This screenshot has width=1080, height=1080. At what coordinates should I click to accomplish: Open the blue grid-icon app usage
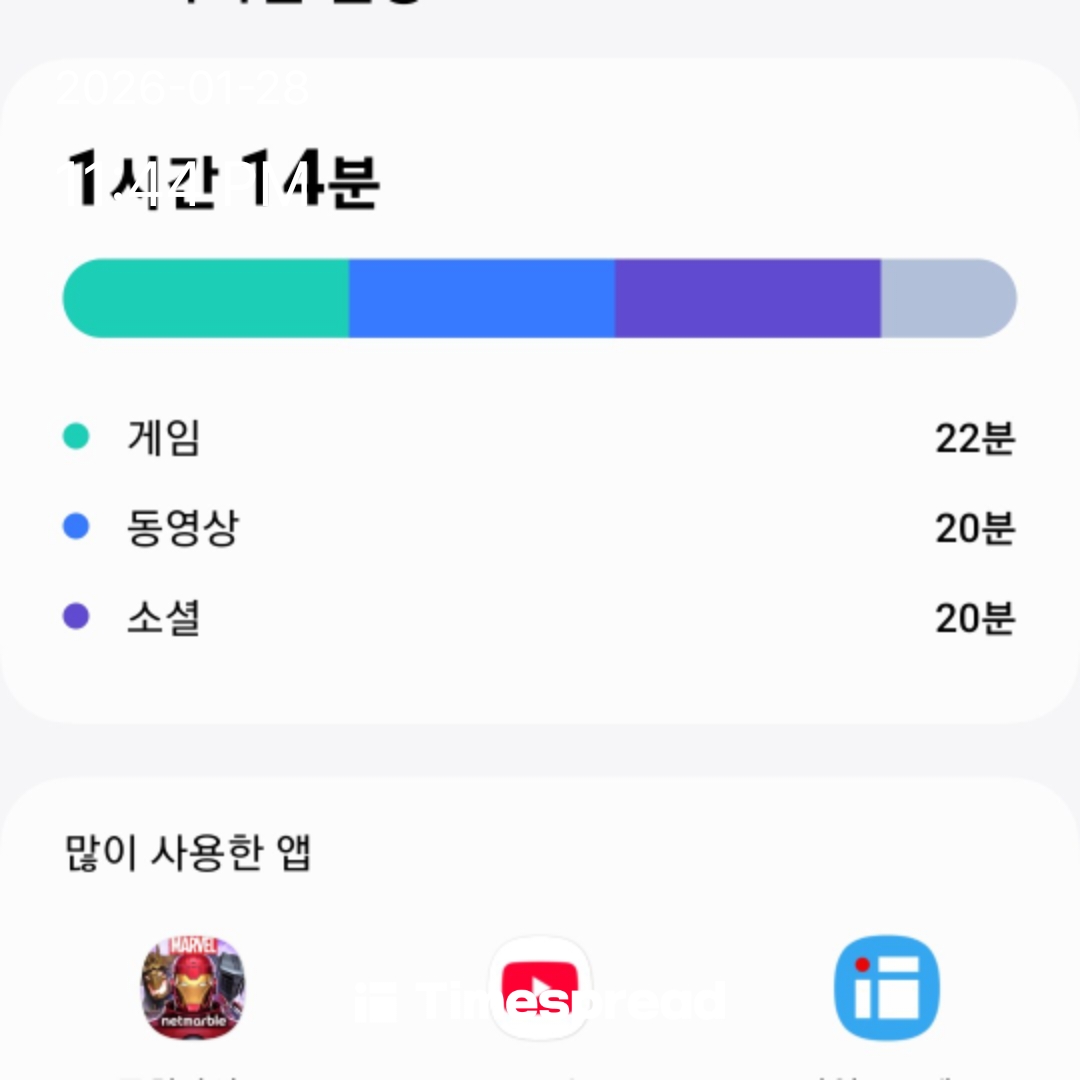tap(886, 988)
